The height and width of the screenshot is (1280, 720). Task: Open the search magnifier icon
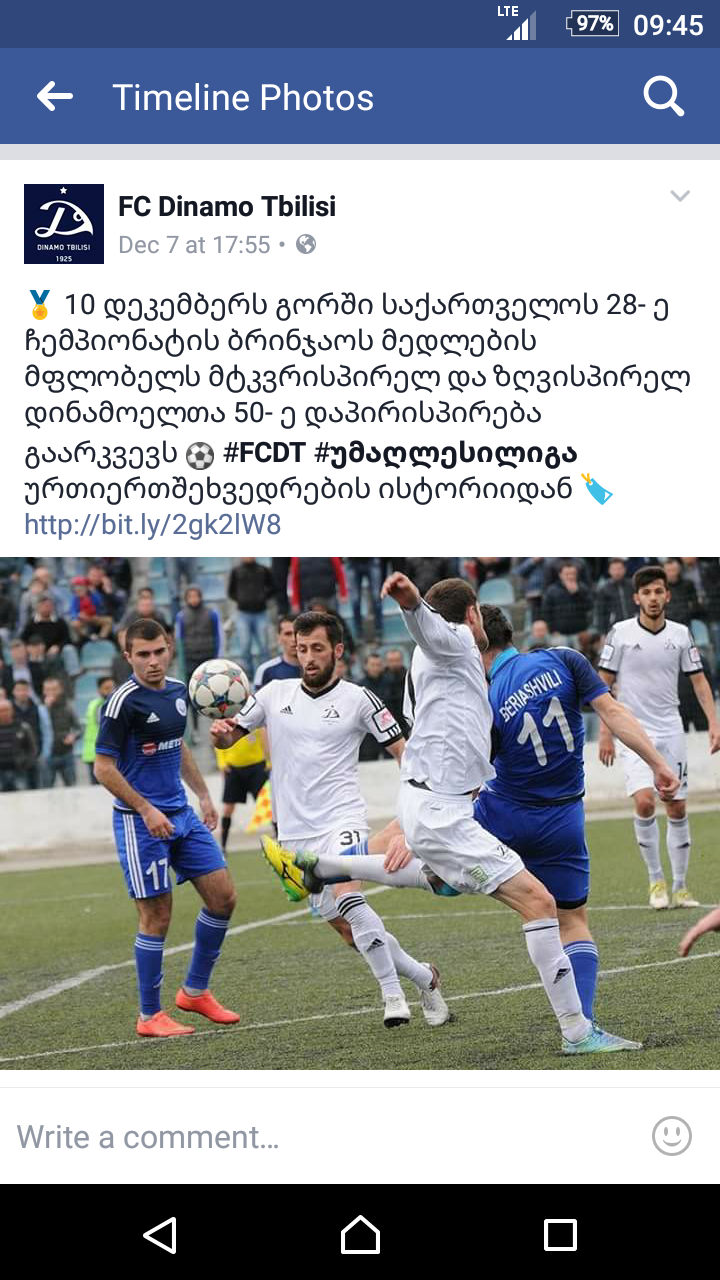point(662,97)
